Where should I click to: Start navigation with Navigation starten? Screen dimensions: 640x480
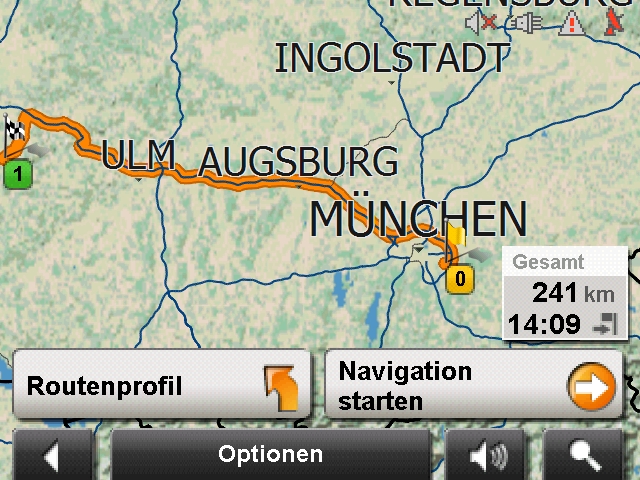474,385
